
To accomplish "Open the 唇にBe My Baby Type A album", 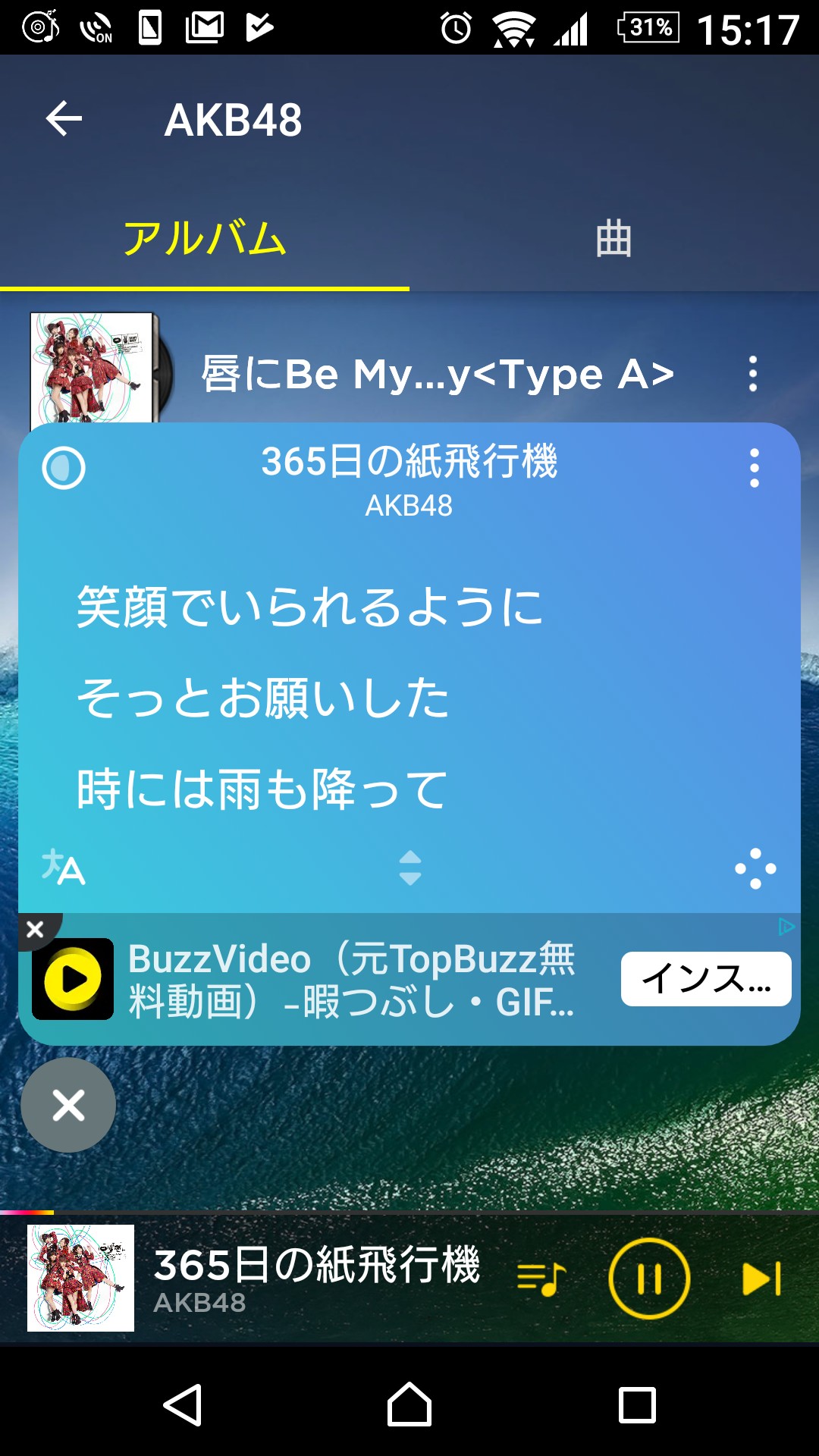I will [437, 374].
